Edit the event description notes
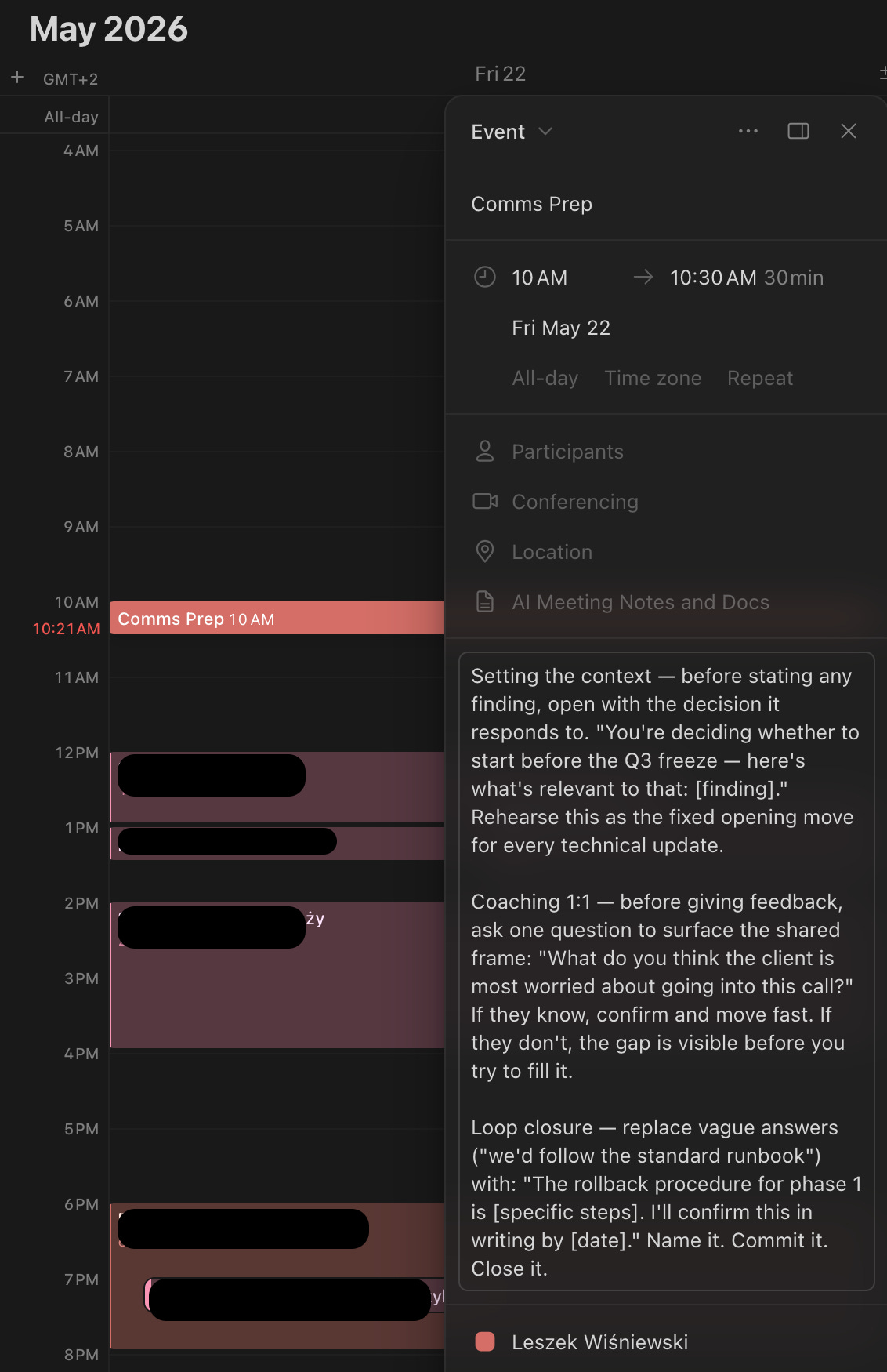Screen dimensions: 887x1372 coord(666,971)
